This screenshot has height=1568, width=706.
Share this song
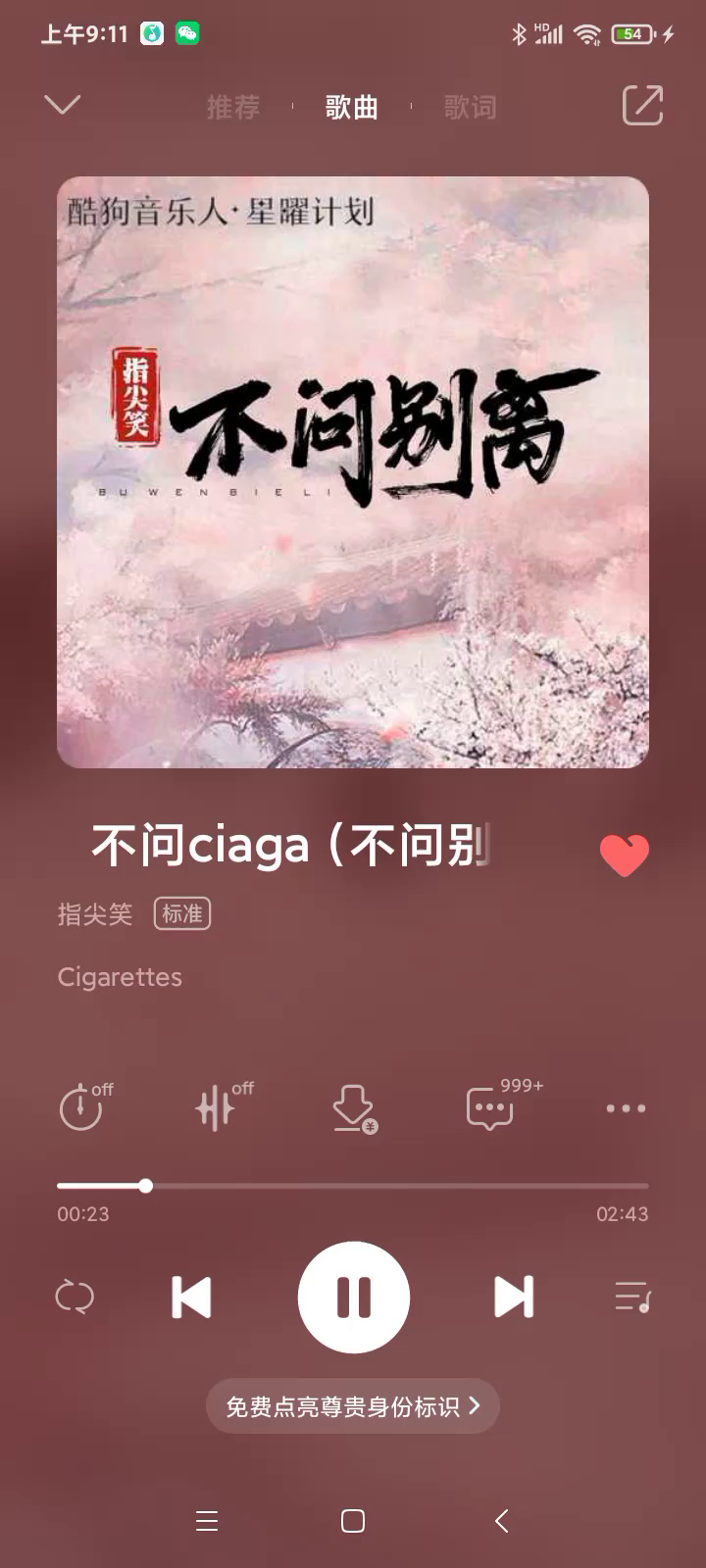[x=642, y=106]
